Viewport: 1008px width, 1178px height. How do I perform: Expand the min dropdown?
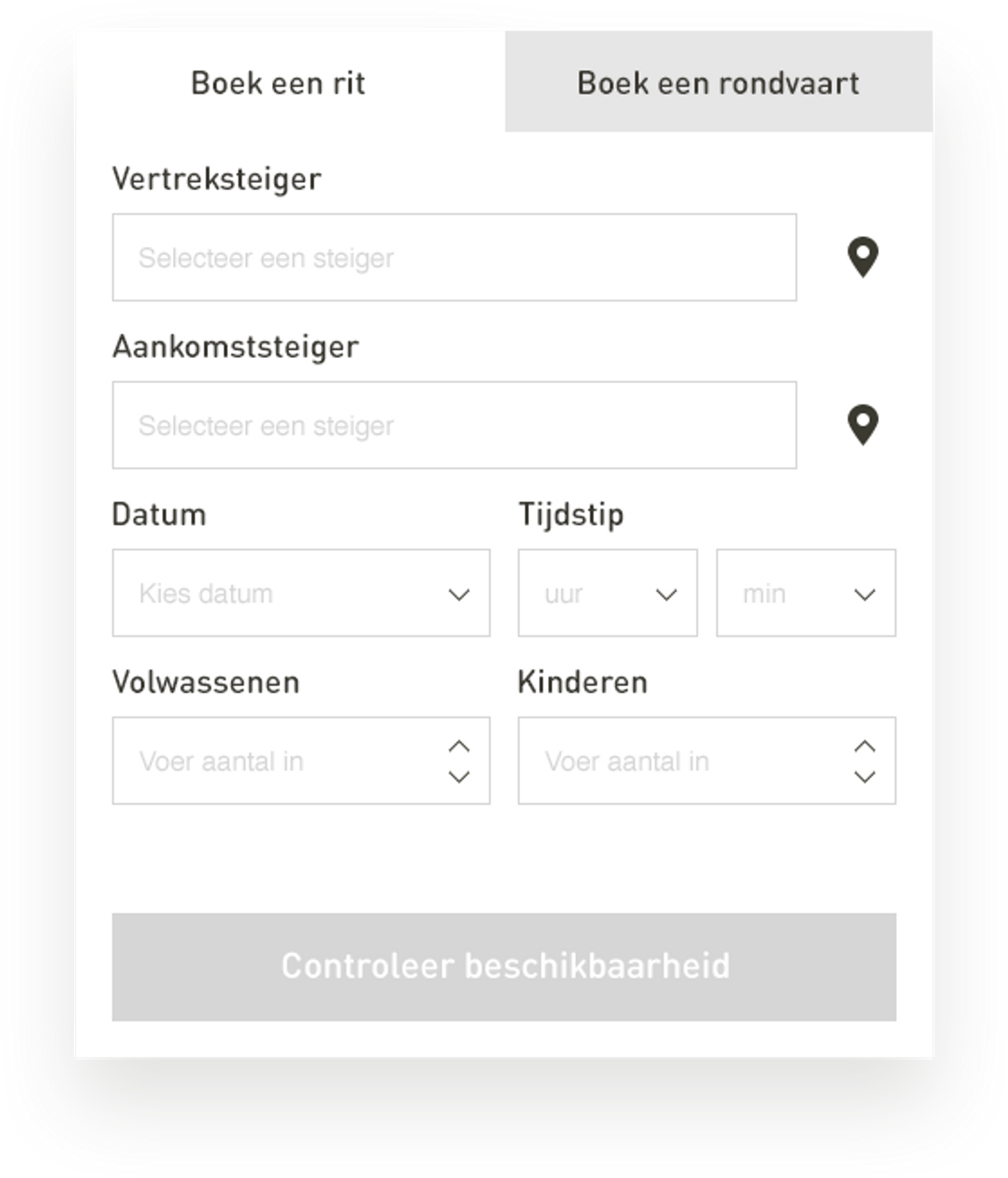806,593
